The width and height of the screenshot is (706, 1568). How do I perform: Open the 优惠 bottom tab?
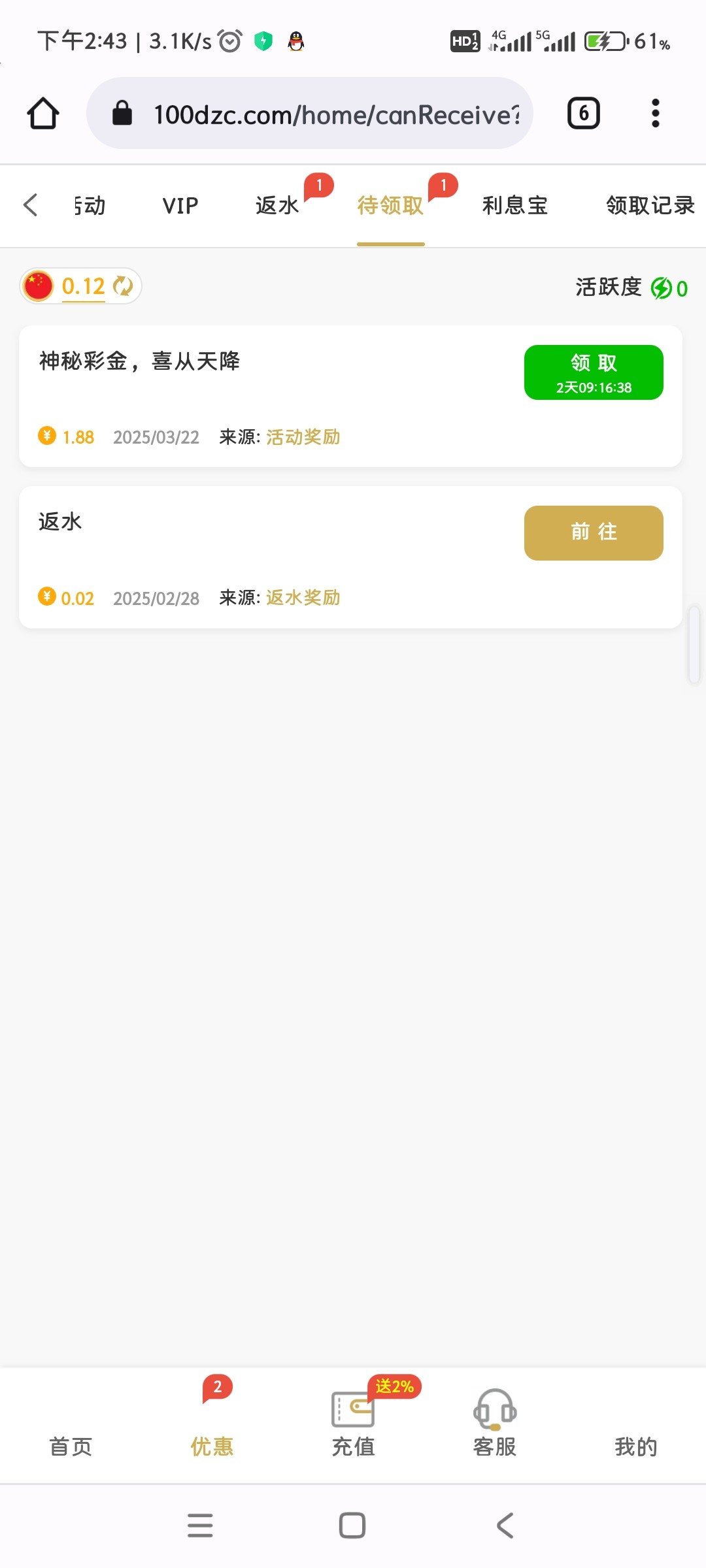pyautogui.click(x=212, y=1431)
